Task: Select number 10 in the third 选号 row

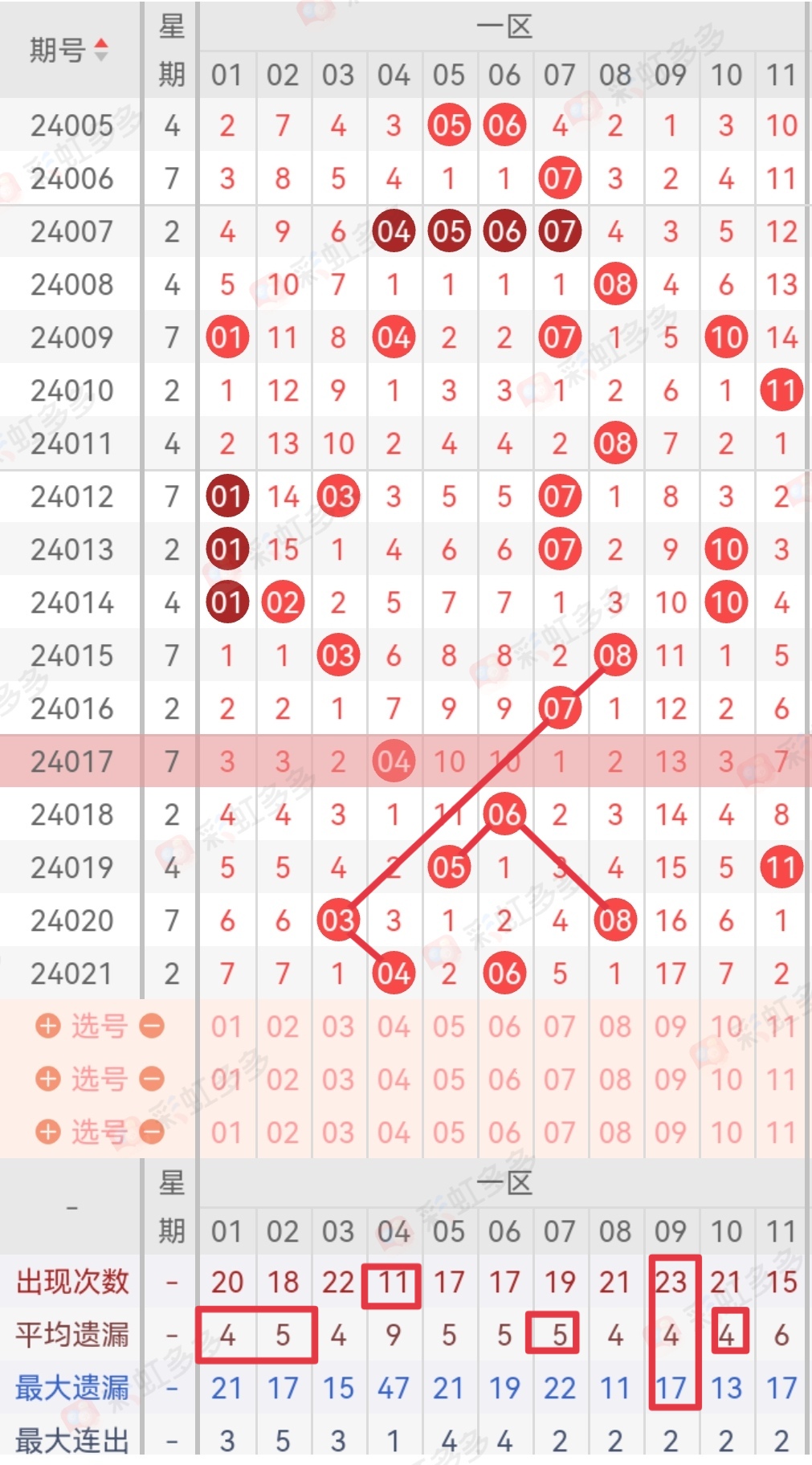Action: pos(726,1132)
